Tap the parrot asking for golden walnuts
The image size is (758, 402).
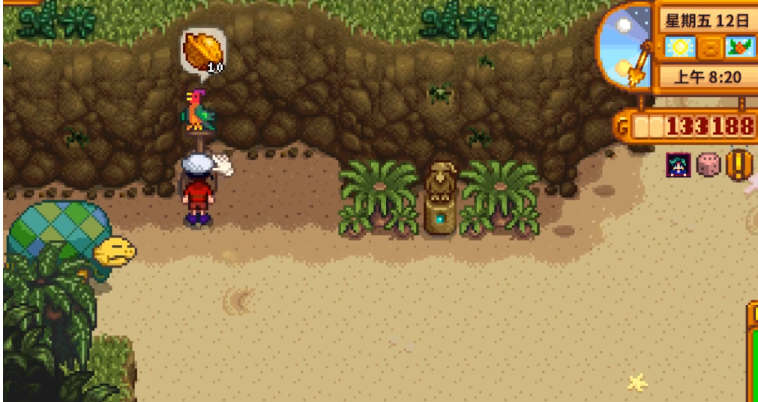point(197,111)
